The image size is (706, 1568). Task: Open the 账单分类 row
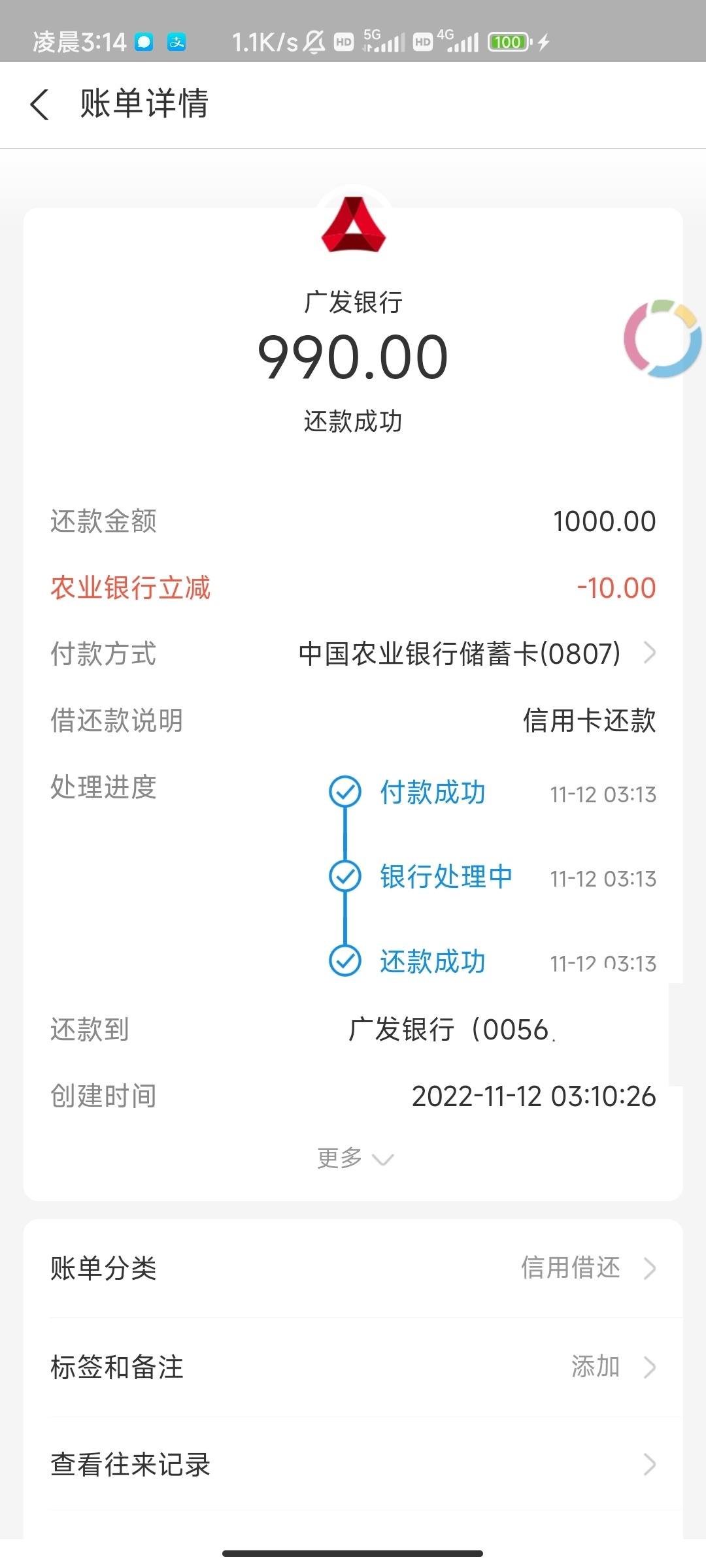click(x=353, y=1268)
